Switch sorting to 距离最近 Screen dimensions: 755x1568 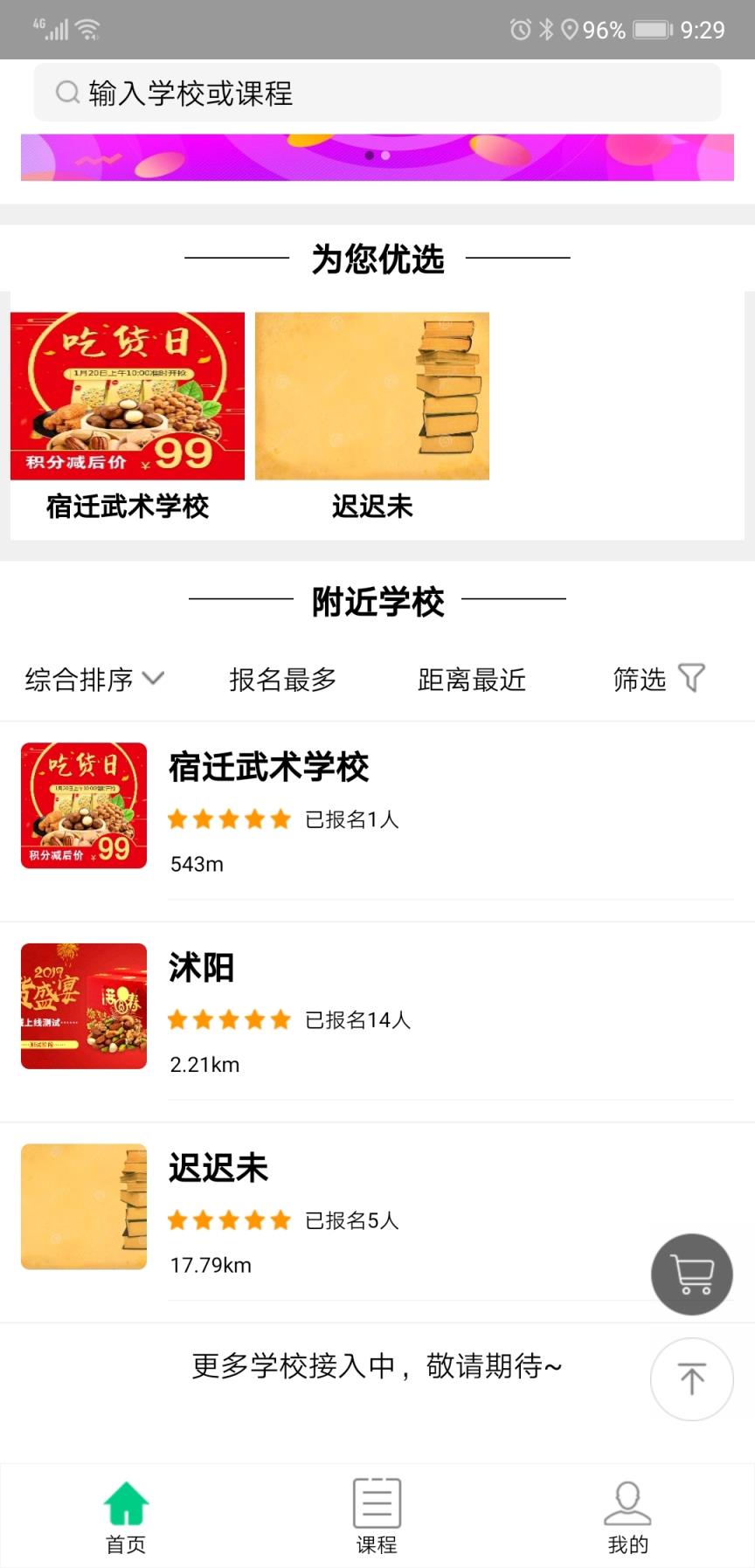471,680
